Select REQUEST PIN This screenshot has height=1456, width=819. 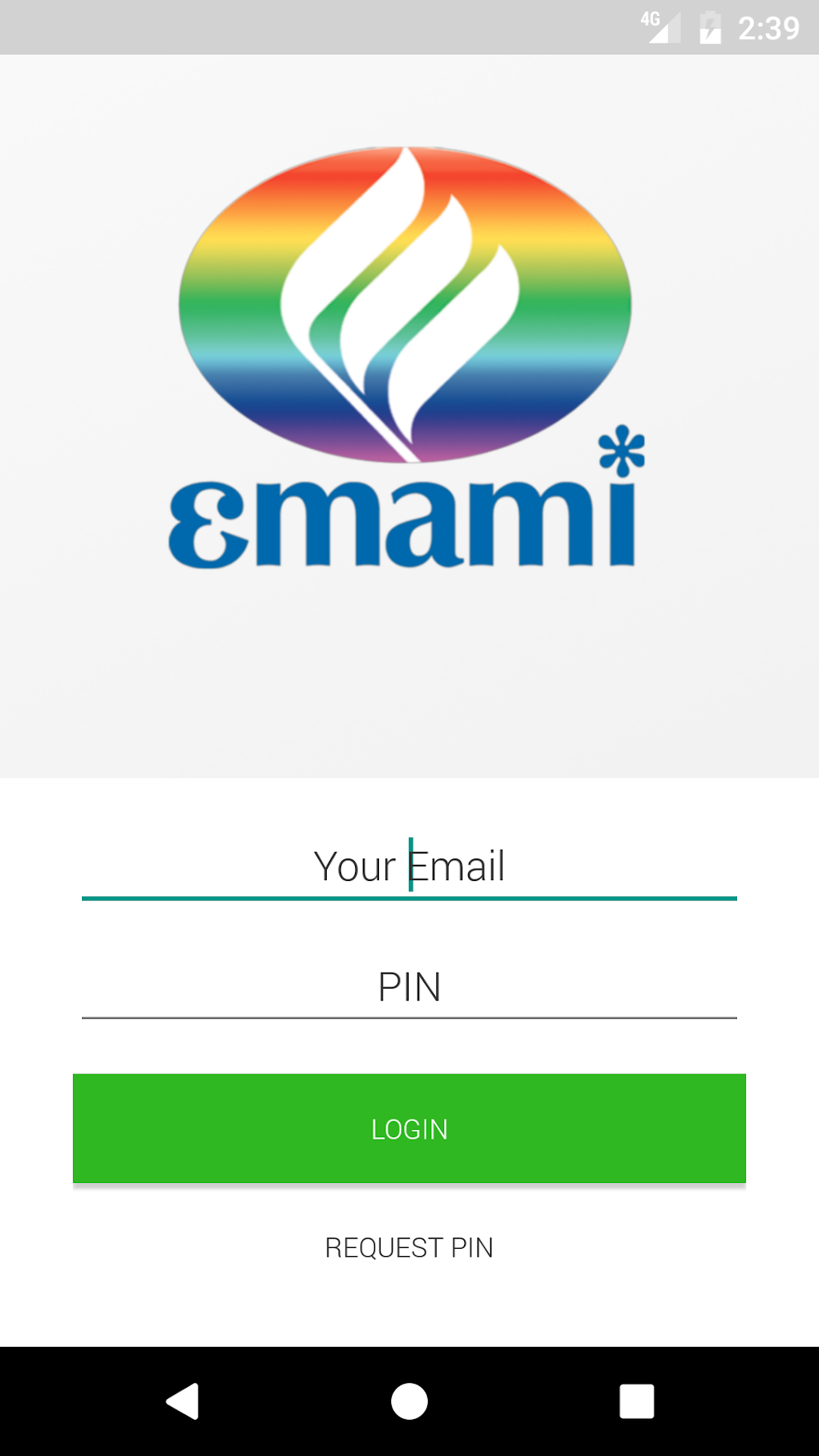pos(409,1247)
